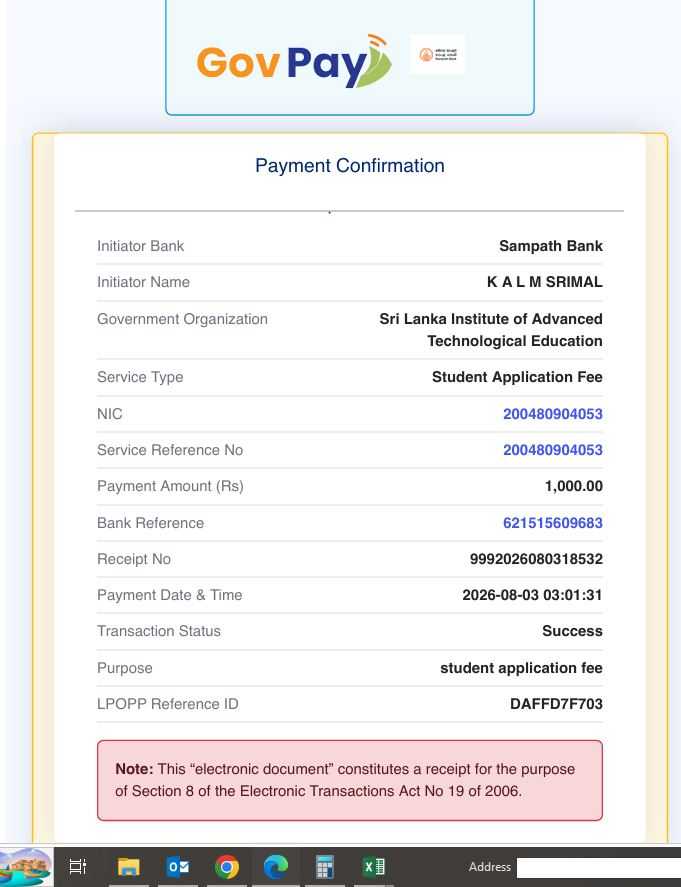
Task: Click the Address field in the taskbar
Action: tap(598, 867)
